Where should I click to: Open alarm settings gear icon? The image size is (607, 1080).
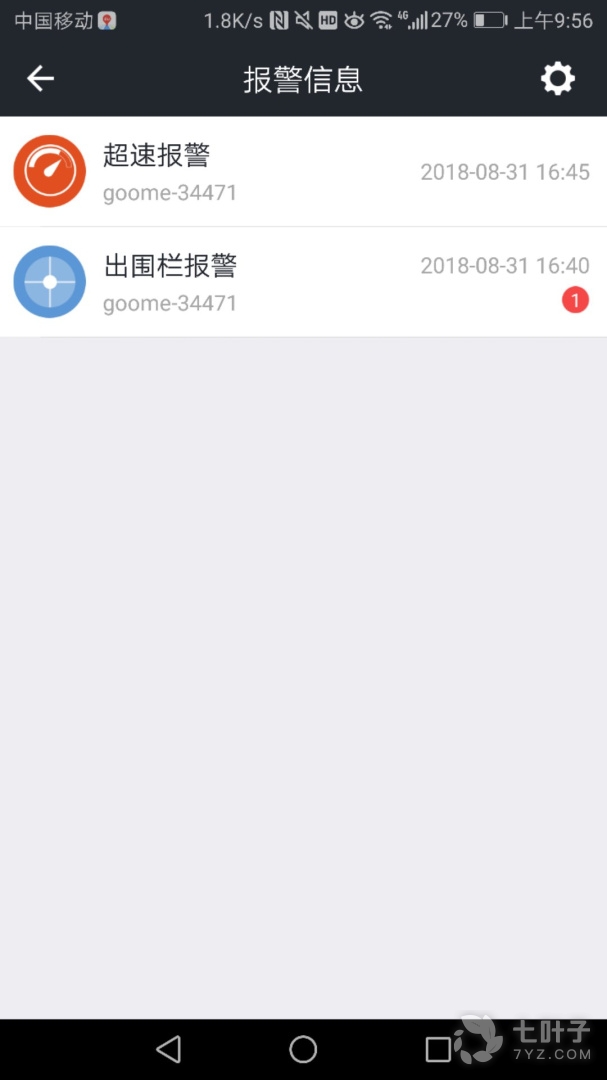(x=558, y=79)
